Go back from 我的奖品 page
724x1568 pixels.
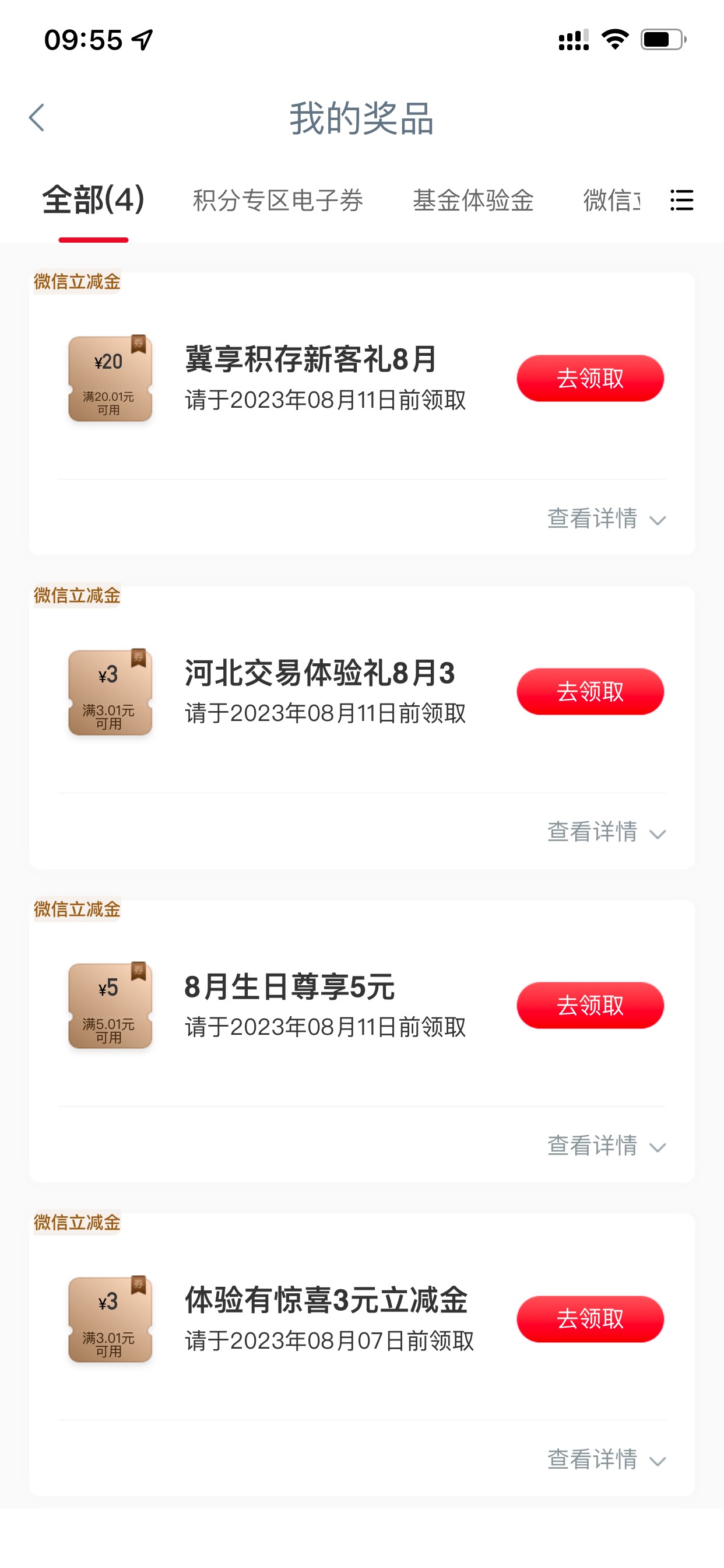(x=37, y=117)
